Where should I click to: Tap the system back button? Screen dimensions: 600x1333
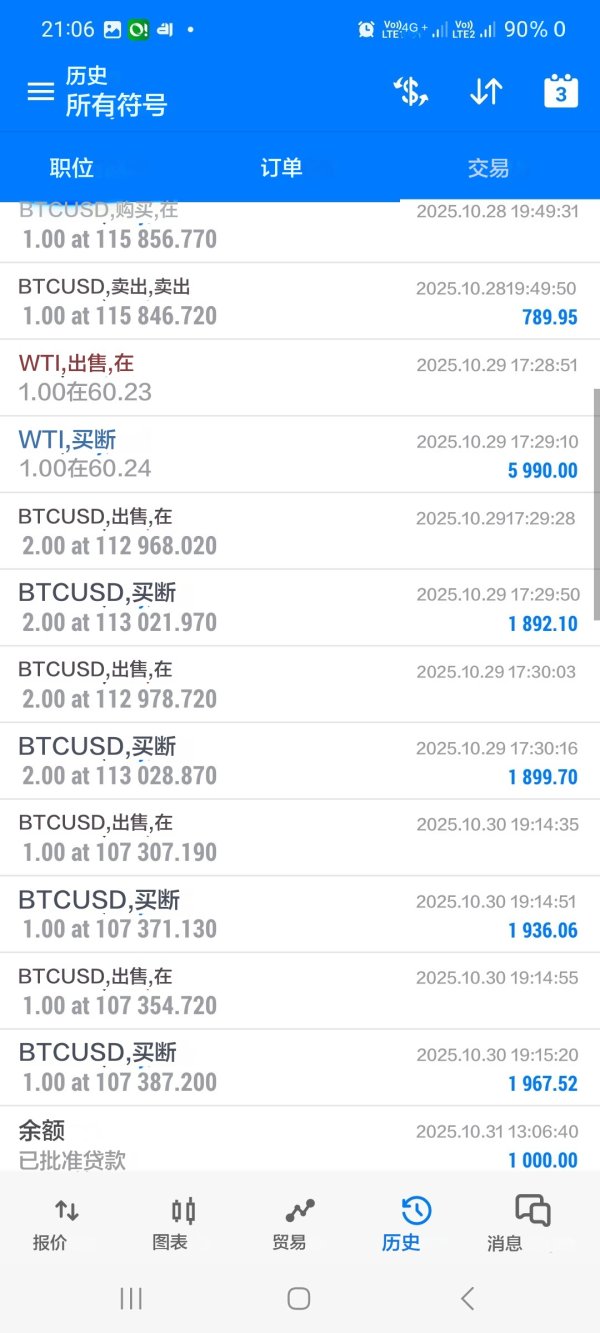(467, 1298)
